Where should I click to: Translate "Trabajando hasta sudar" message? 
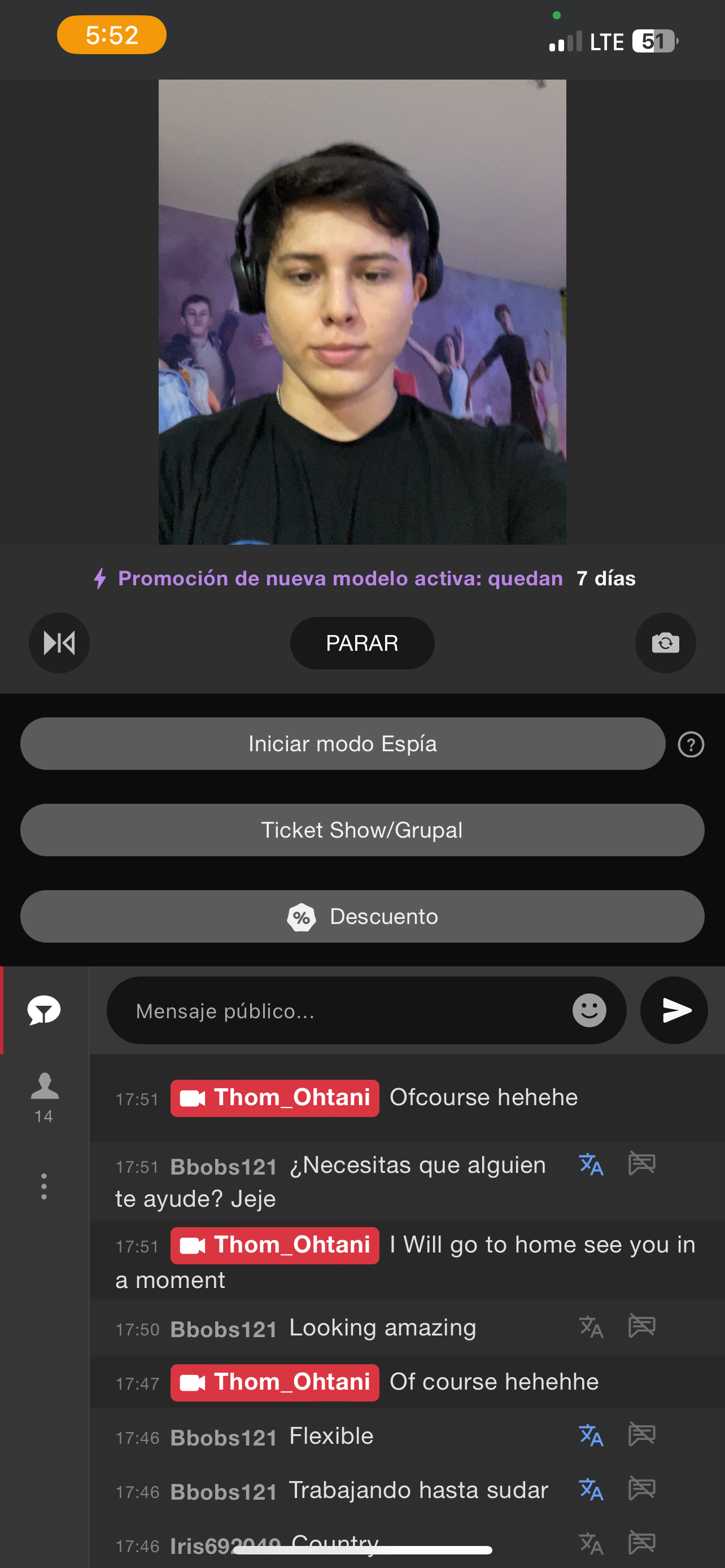click(591, 1490)
